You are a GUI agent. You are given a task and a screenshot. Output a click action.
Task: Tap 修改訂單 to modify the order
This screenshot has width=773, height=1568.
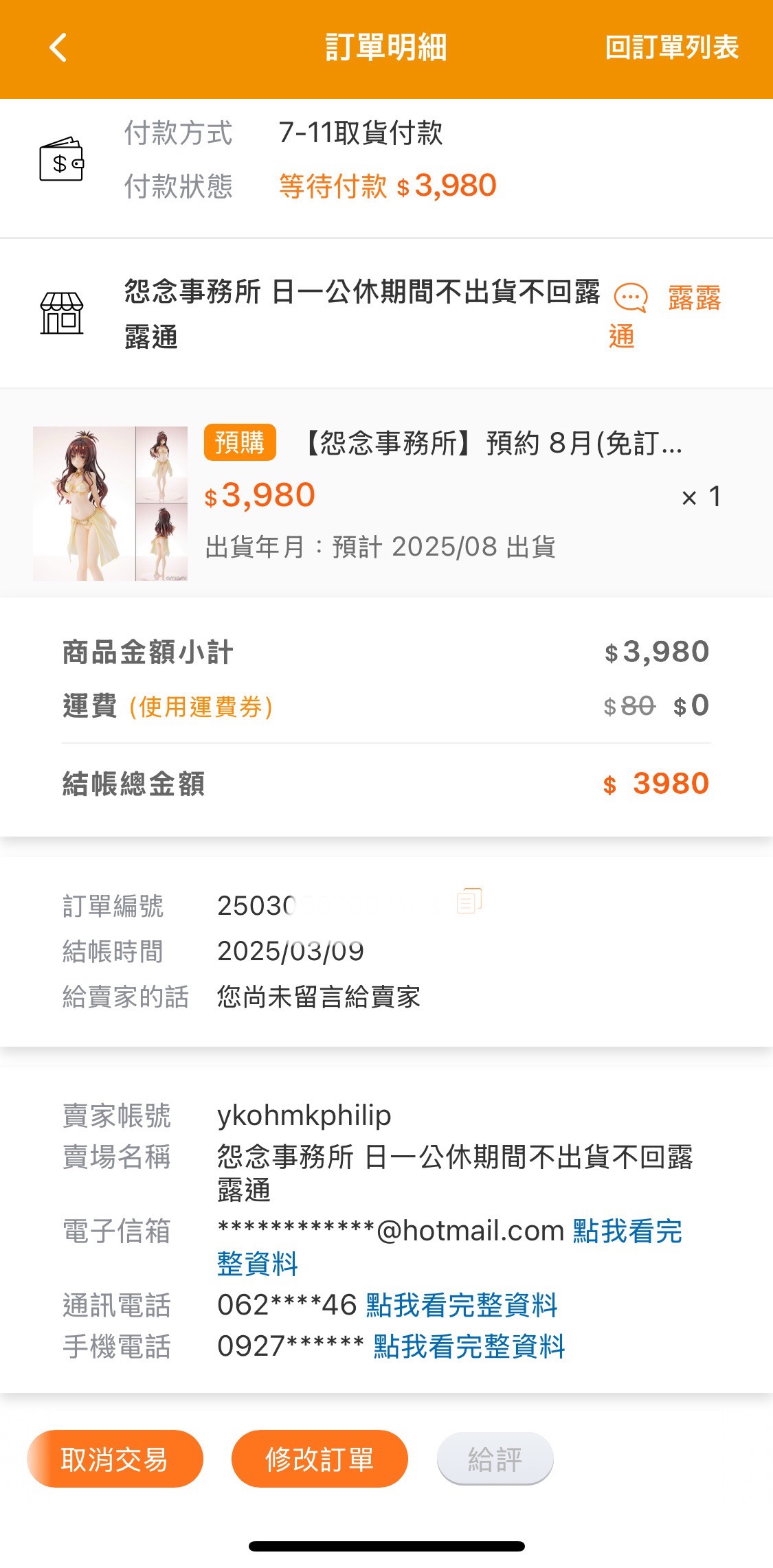(x=320, y=1459)
